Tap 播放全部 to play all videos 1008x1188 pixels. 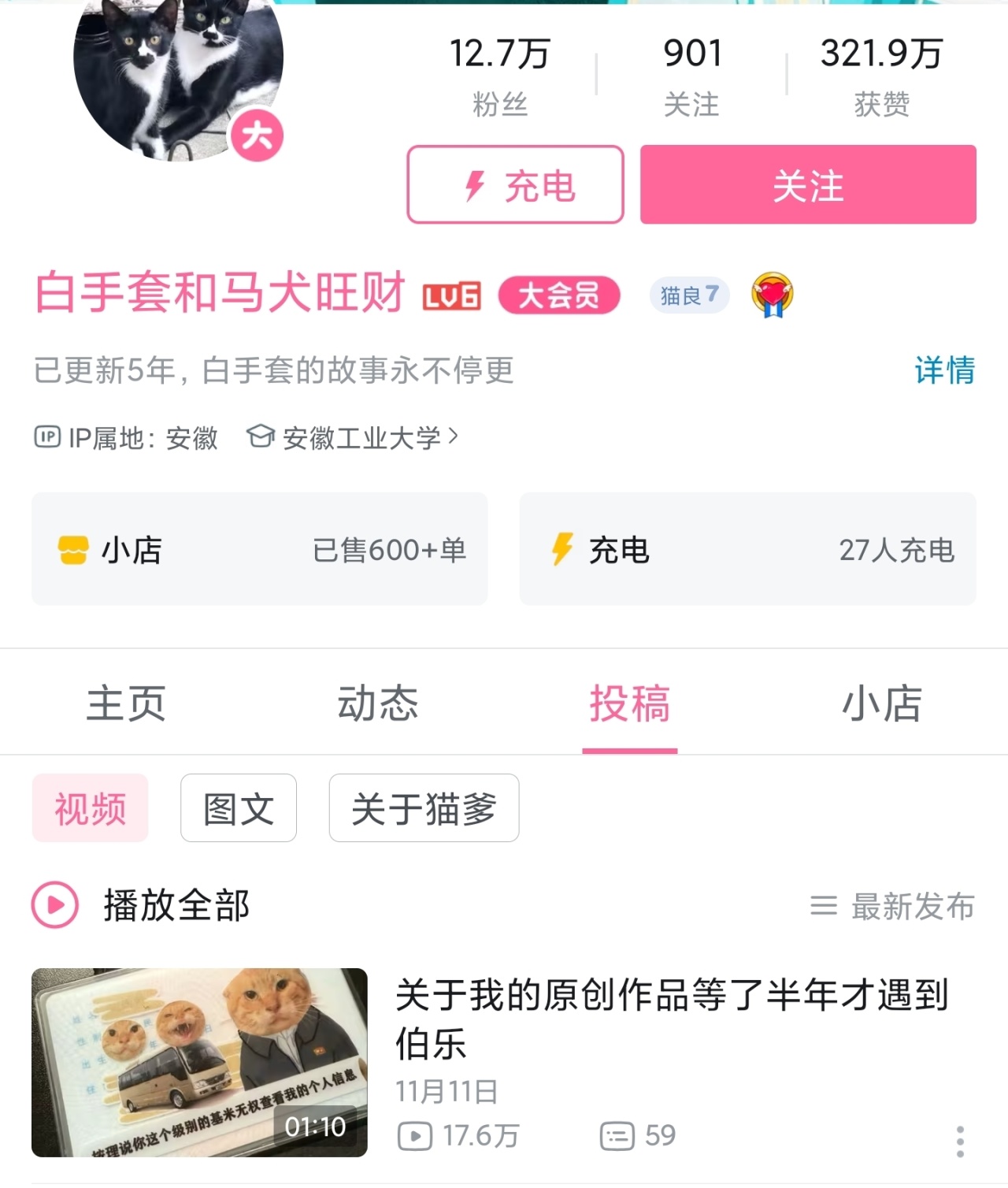coord(142,905)
